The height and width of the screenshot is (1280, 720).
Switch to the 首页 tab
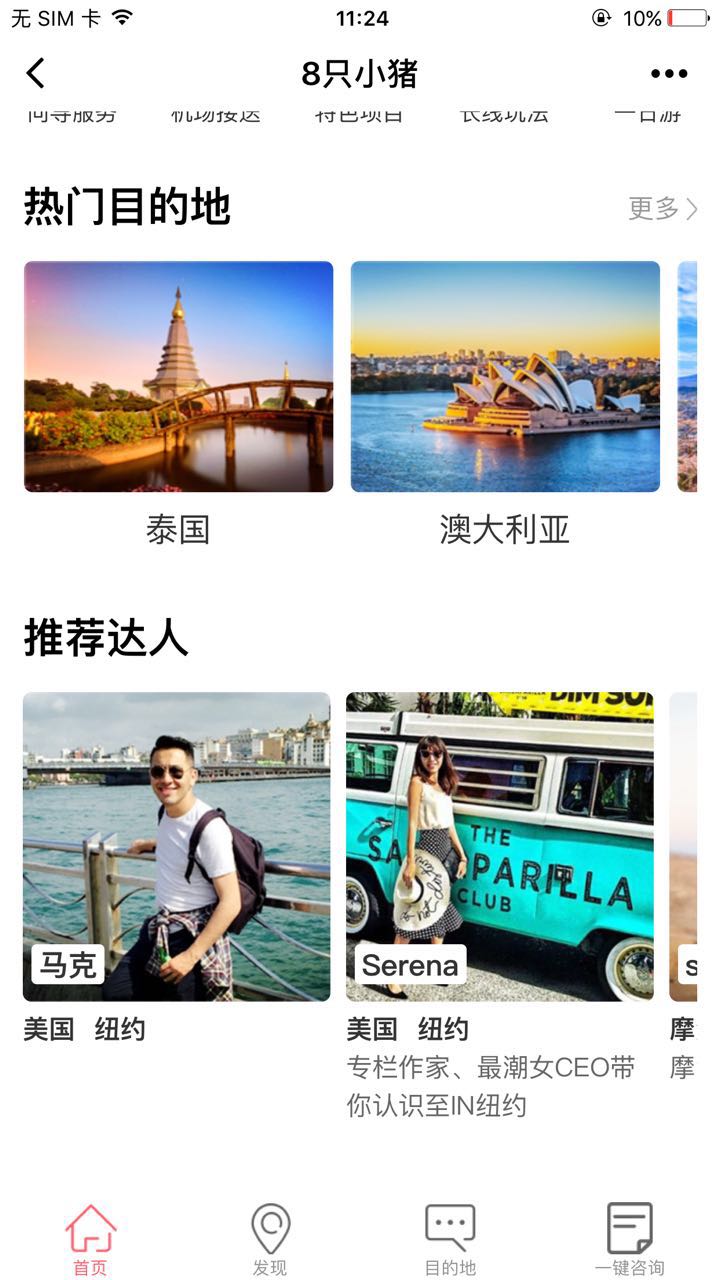coord(90,1240)
